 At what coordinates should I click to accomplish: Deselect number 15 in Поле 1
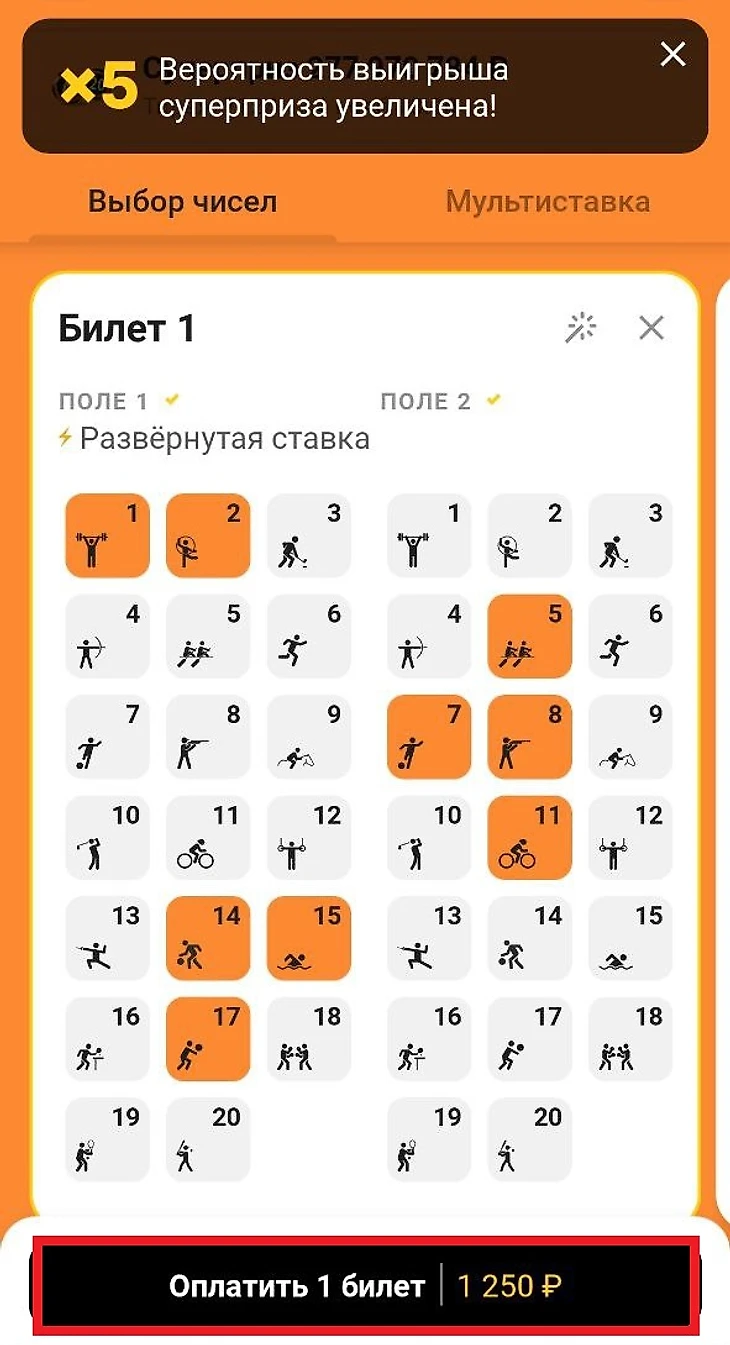tap(309, 939)
